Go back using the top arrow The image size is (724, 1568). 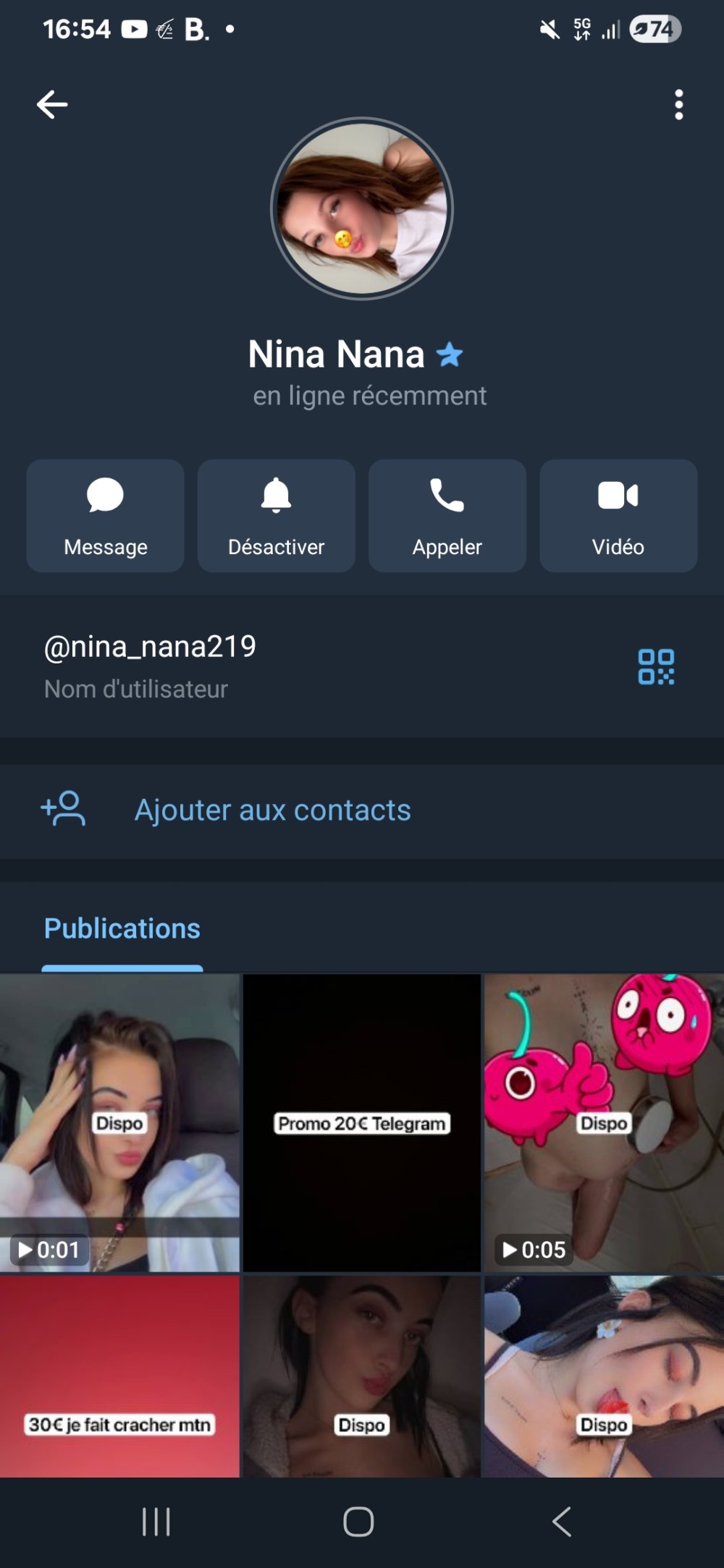pyautogui.click(x=52, y=105)
